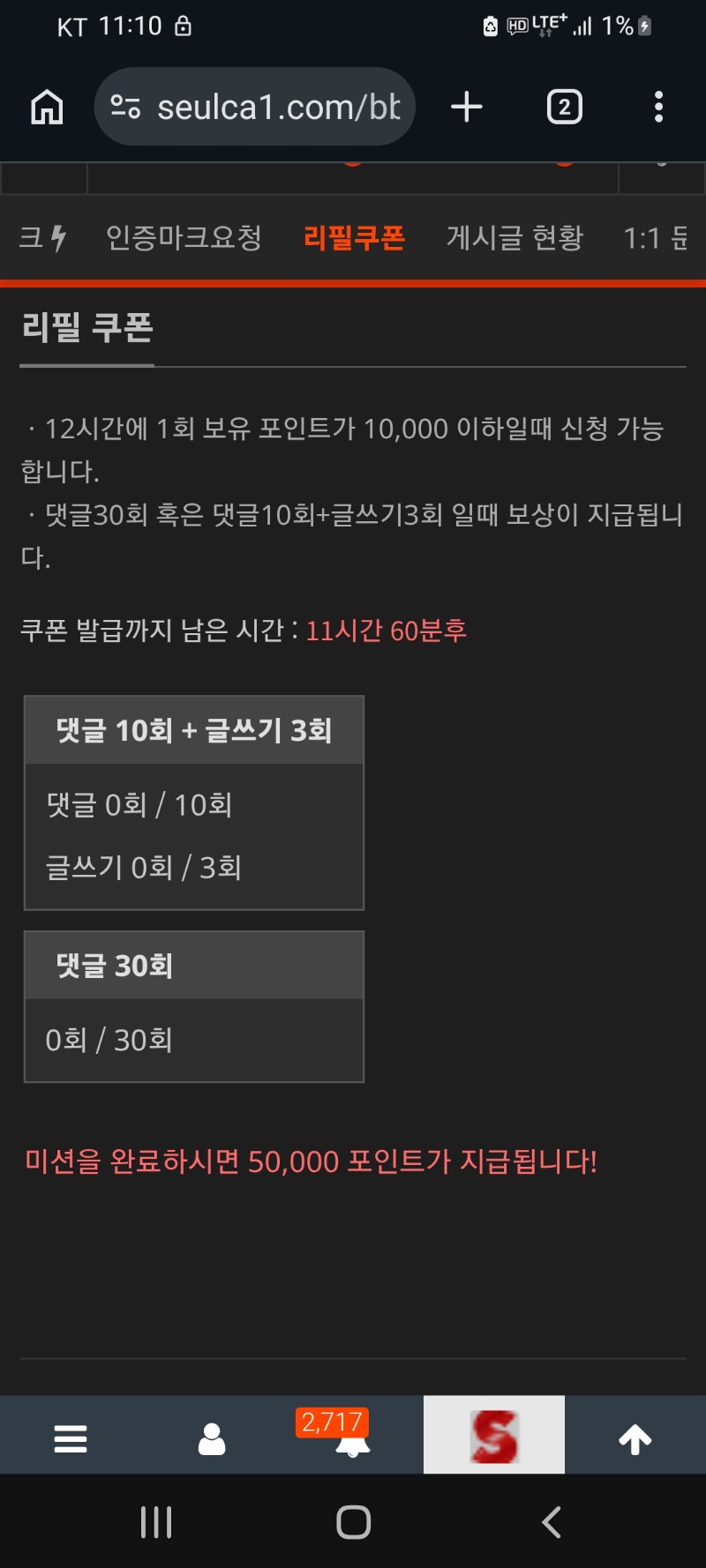
Task: Go back using the system back button
Action: pos(552,1522)
